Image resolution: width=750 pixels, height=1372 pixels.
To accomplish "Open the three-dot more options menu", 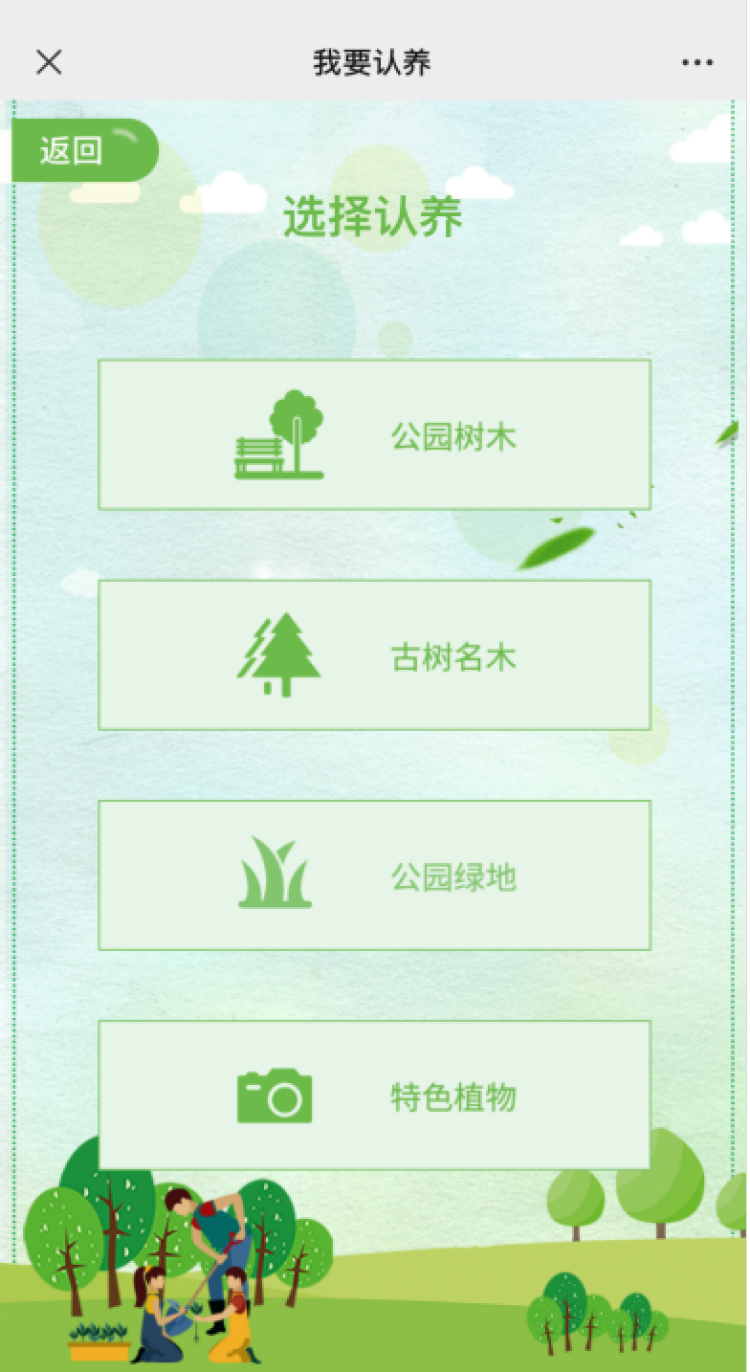I will (697, 62).
